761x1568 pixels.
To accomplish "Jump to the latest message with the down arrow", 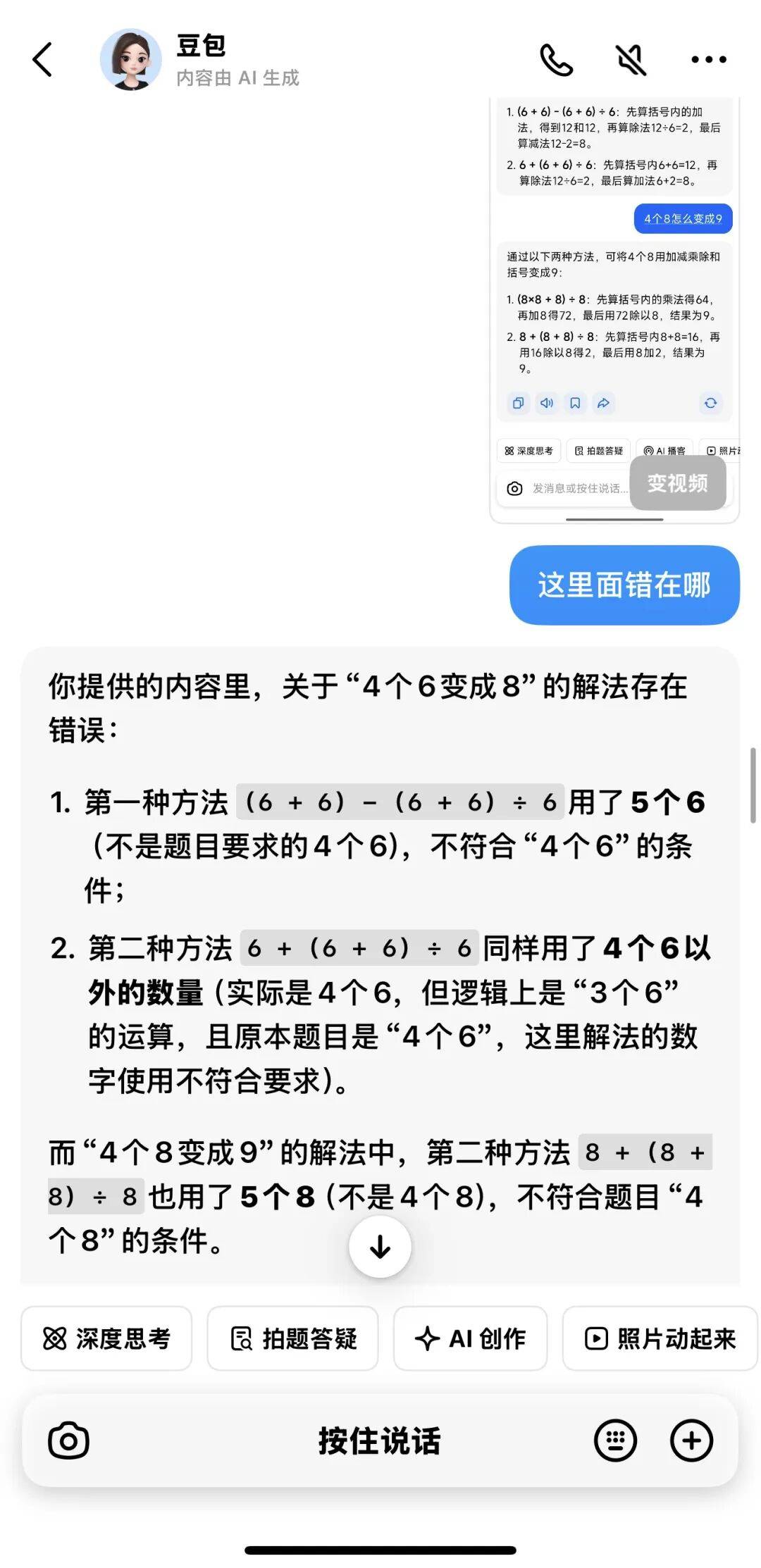I will tap(380, 1246).
